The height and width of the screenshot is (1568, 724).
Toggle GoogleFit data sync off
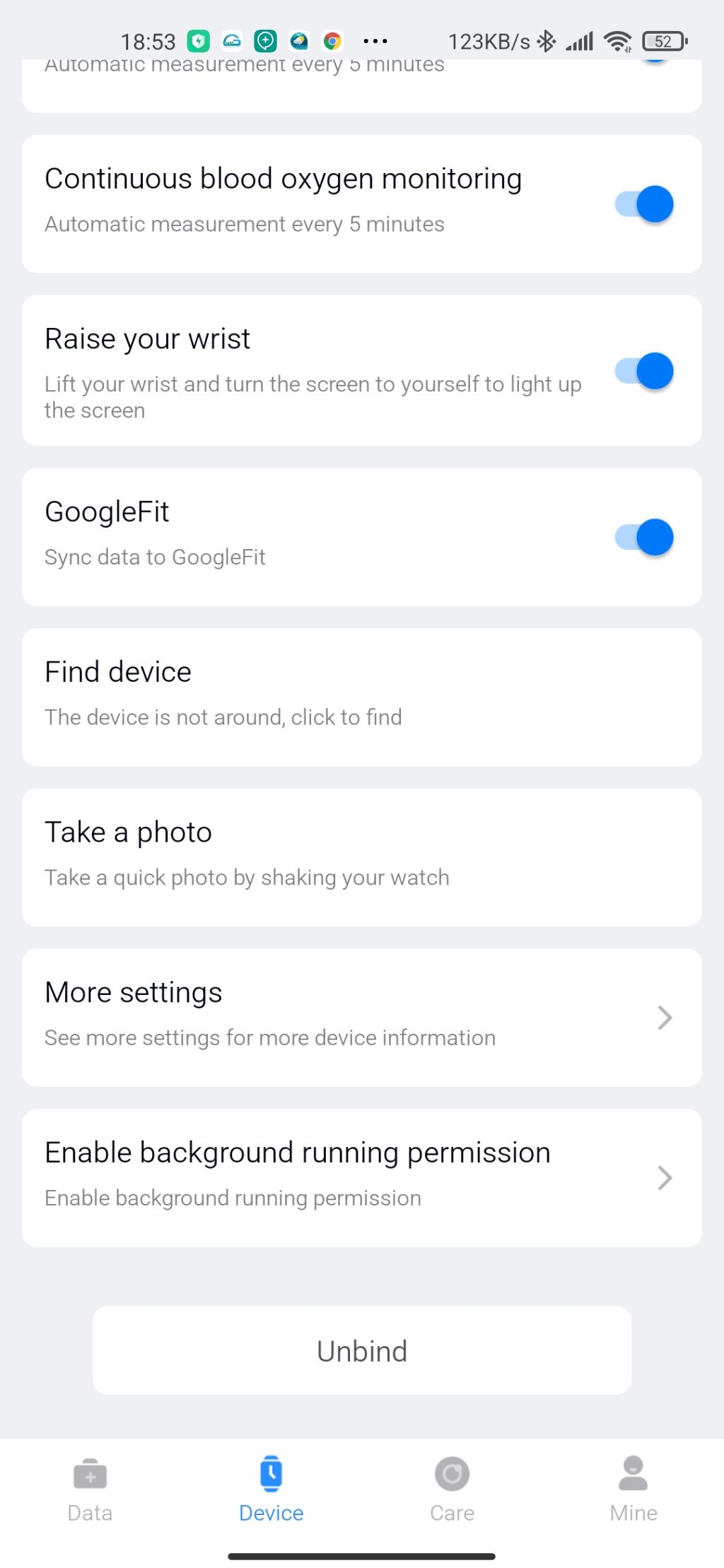tap(643, 537)
